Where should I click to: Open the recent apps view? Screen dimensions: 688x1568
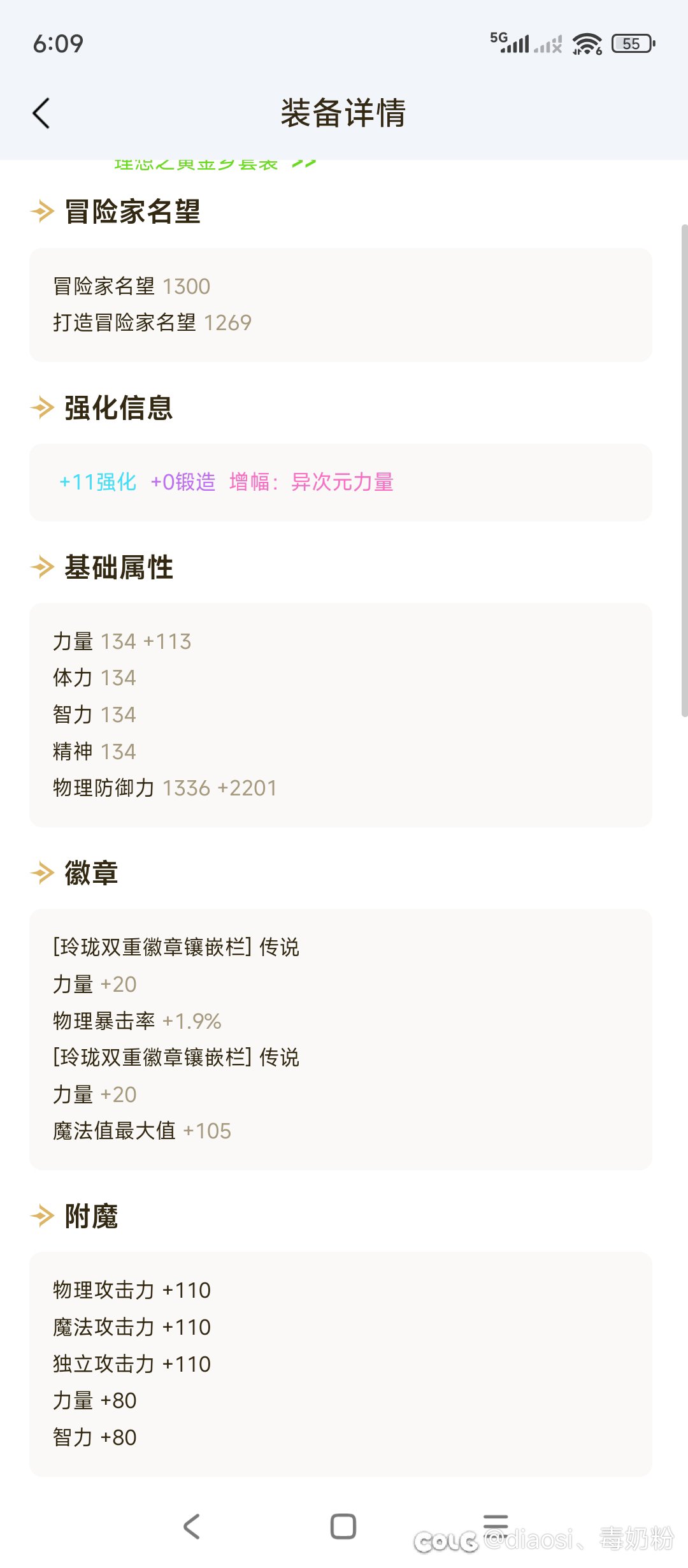tap(496, 1523)
